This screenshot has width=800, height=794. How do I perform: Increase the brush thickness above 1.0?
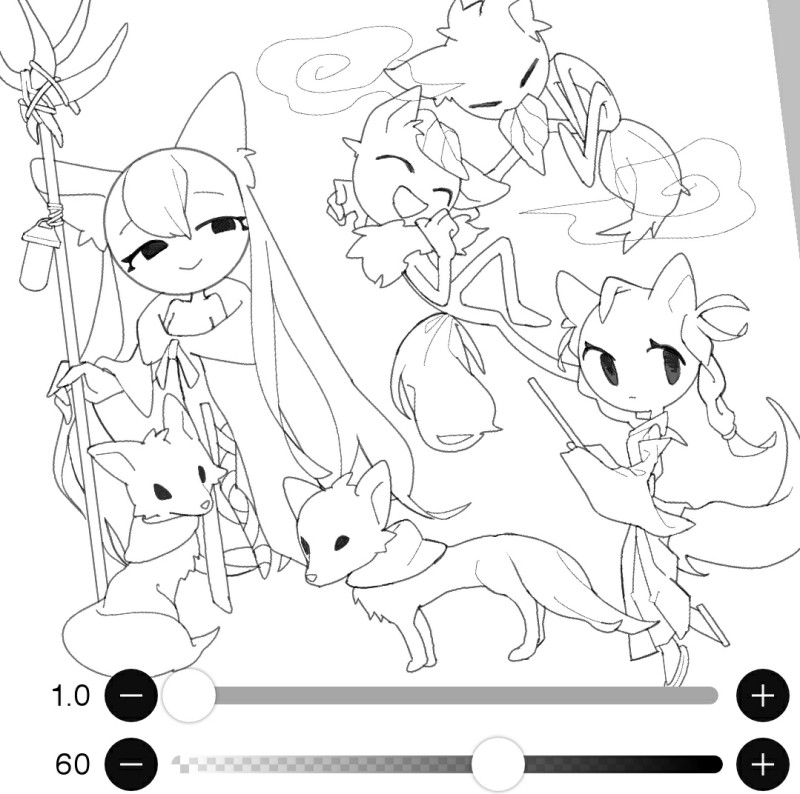click(762, 695)
